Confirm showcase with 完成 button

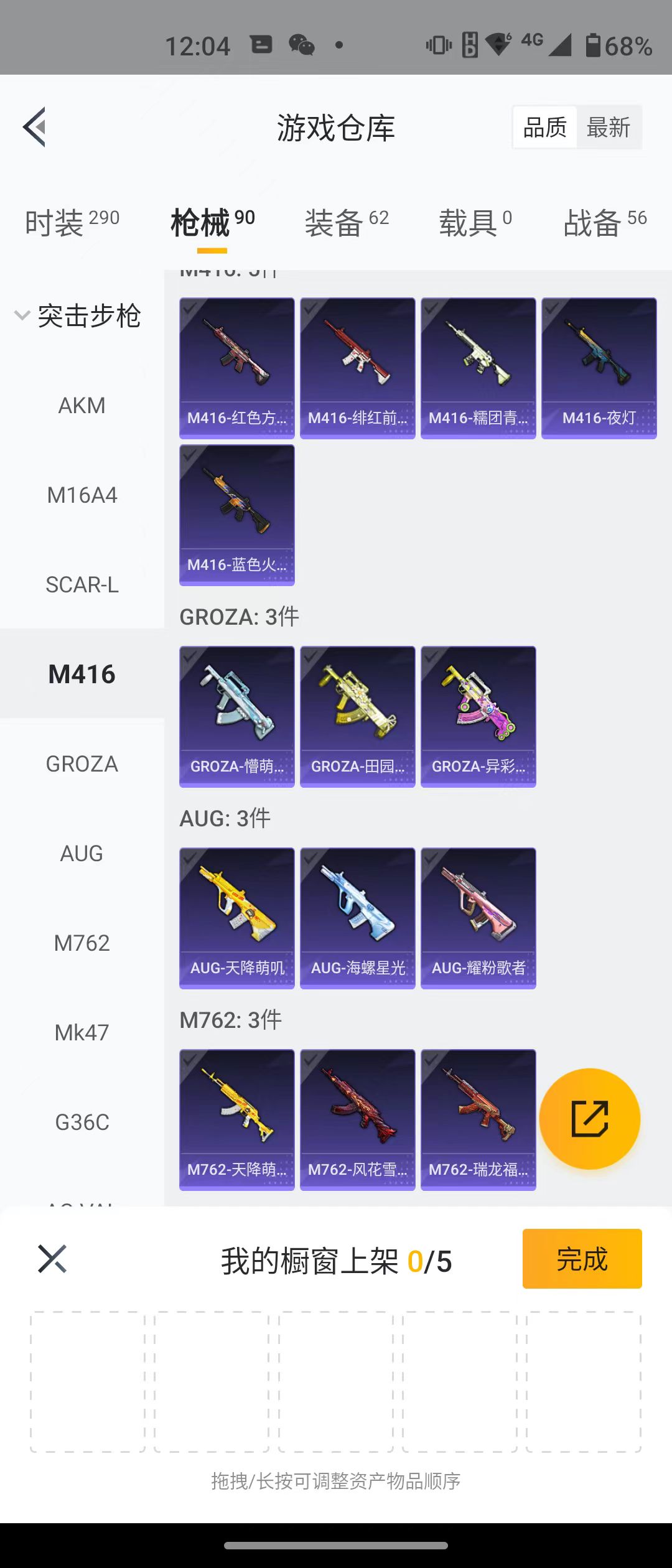582,1259
